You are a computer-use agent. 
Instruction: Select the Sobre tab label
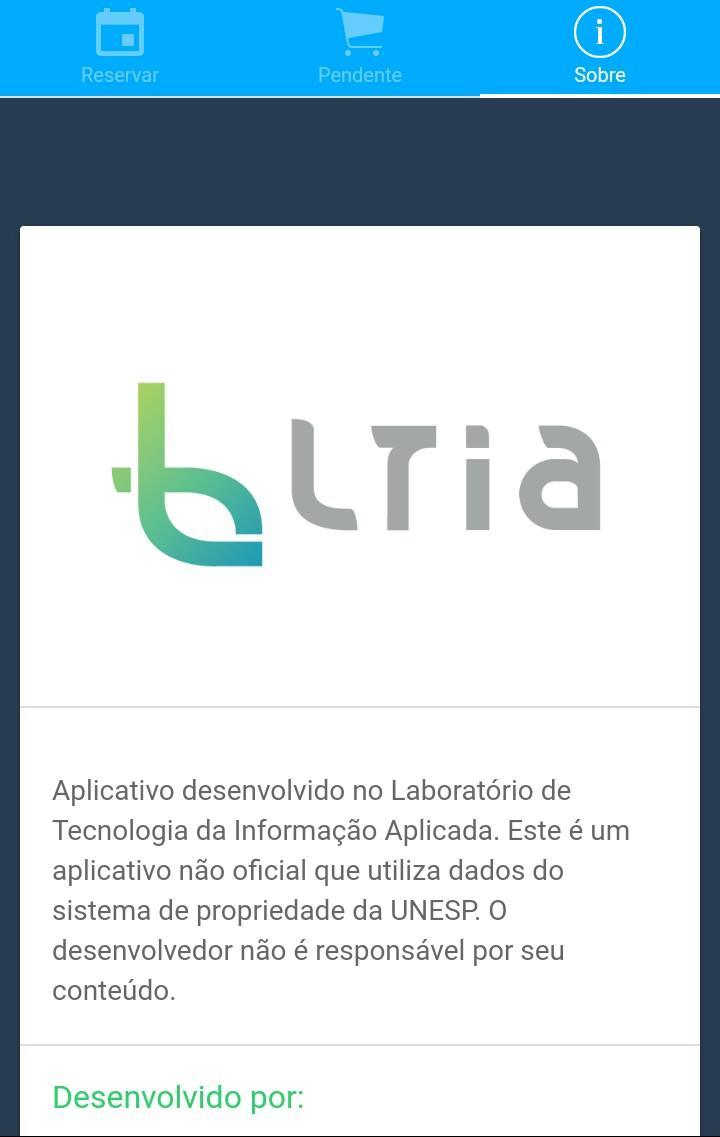point(599,74)
